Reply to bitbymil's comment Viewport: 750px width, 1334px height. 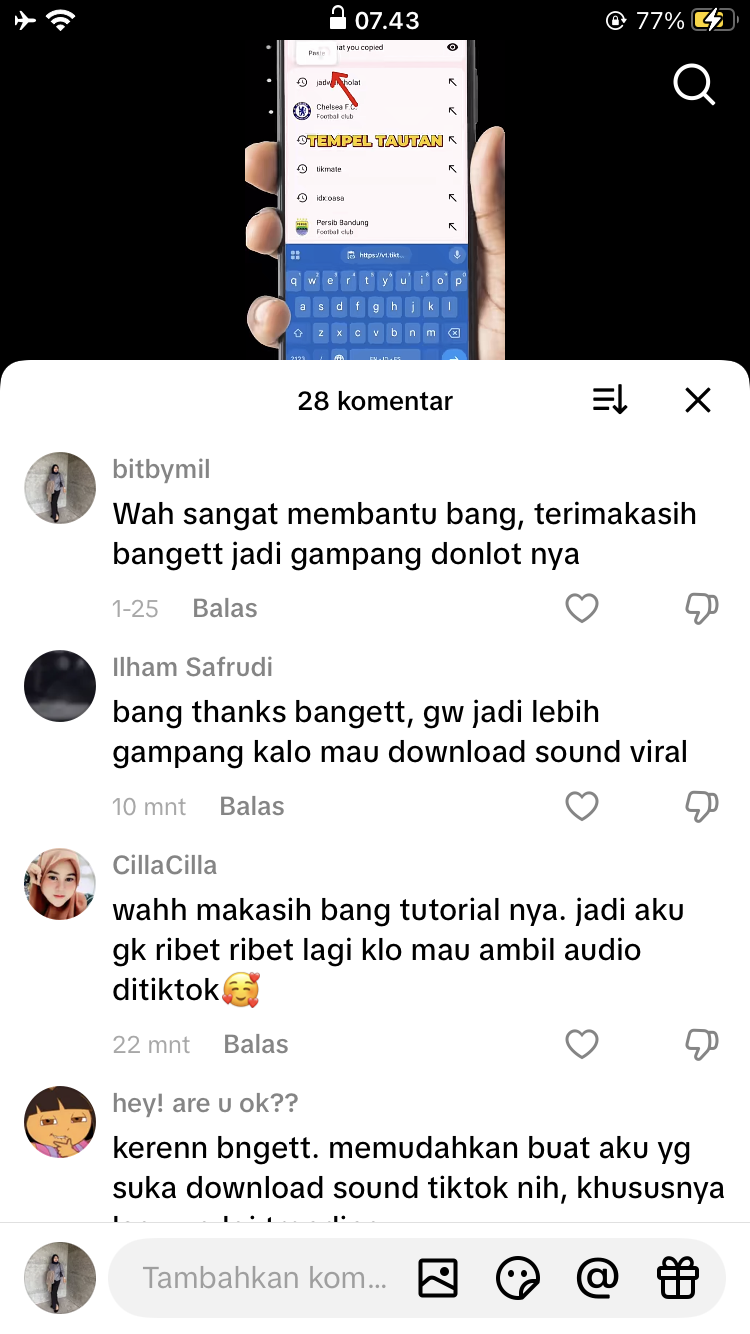point(225,608)
